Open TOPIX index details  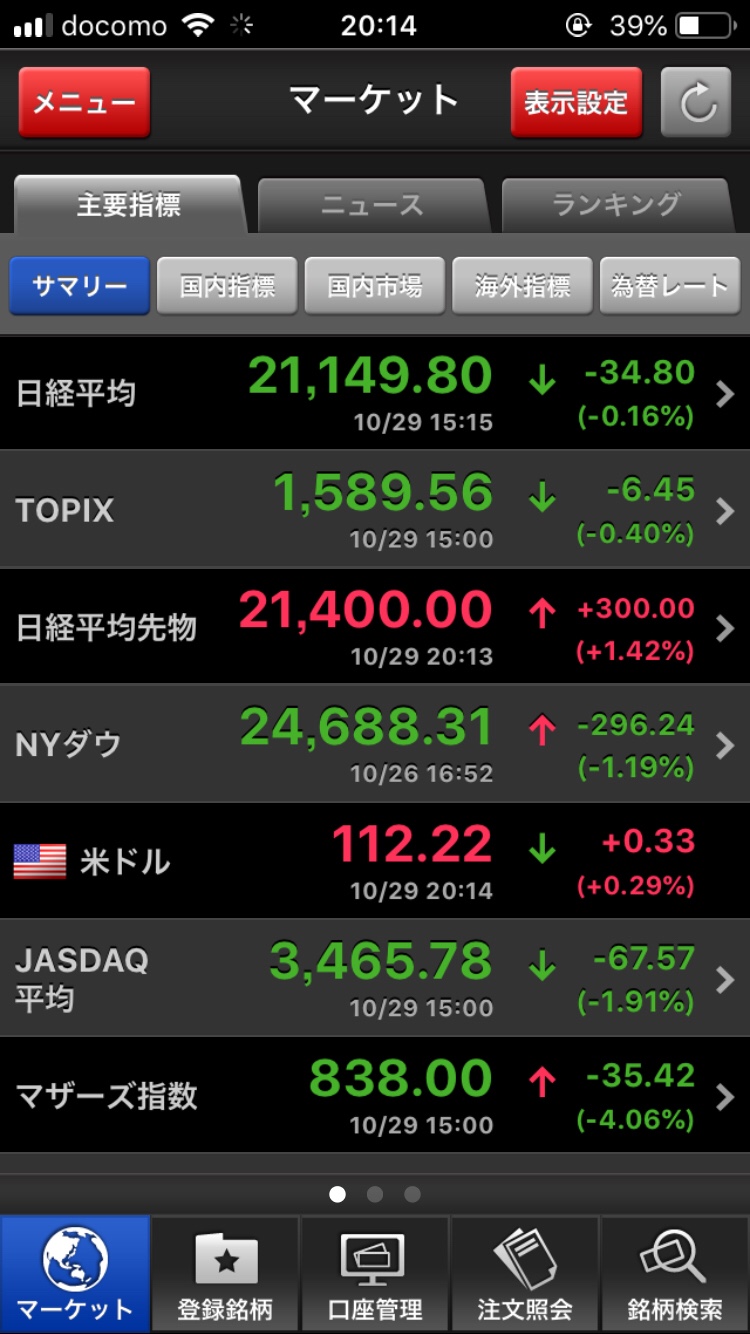[x=375, y=510]
